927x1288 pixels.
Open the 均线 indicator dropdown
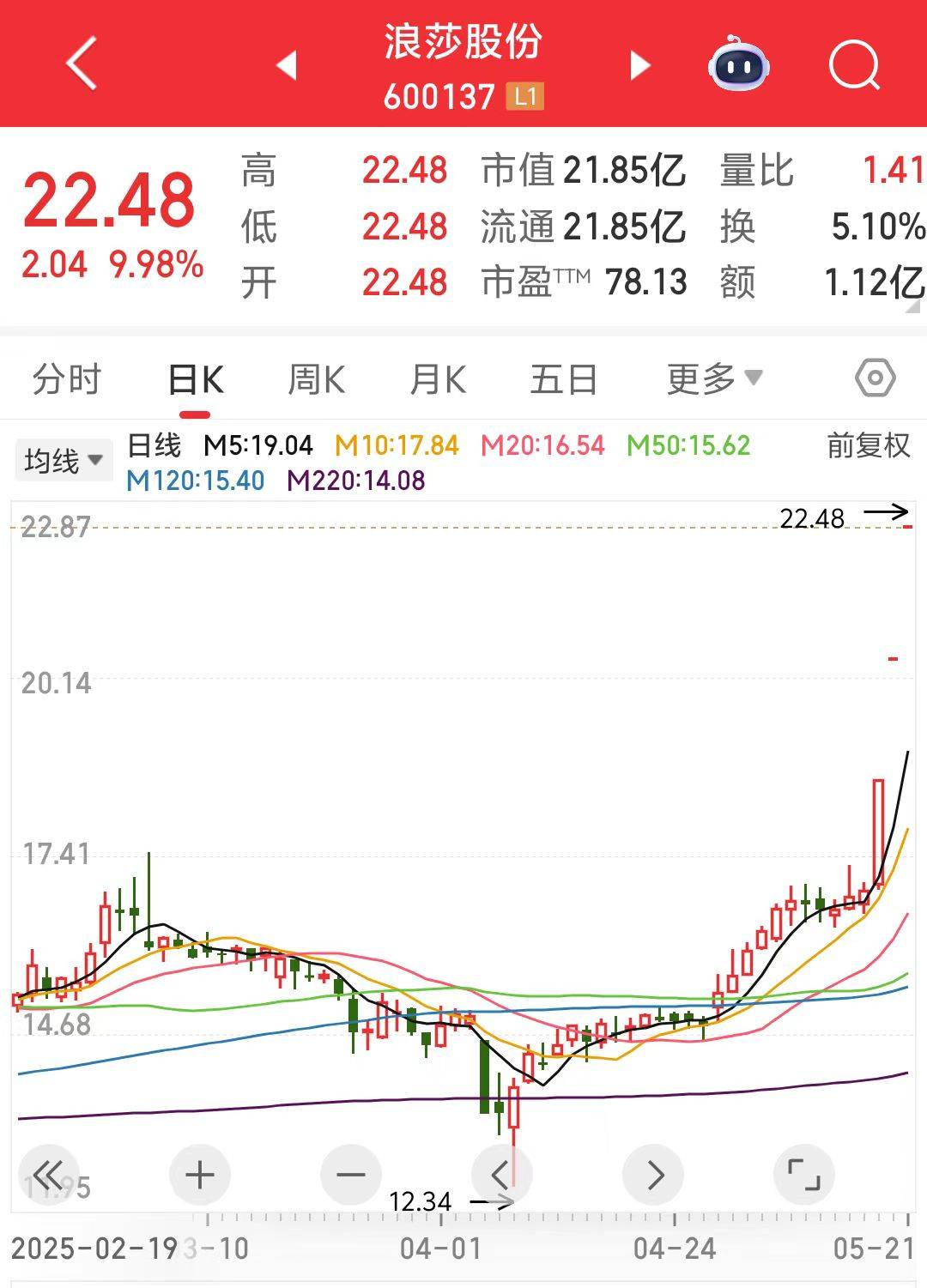[64, 461]
